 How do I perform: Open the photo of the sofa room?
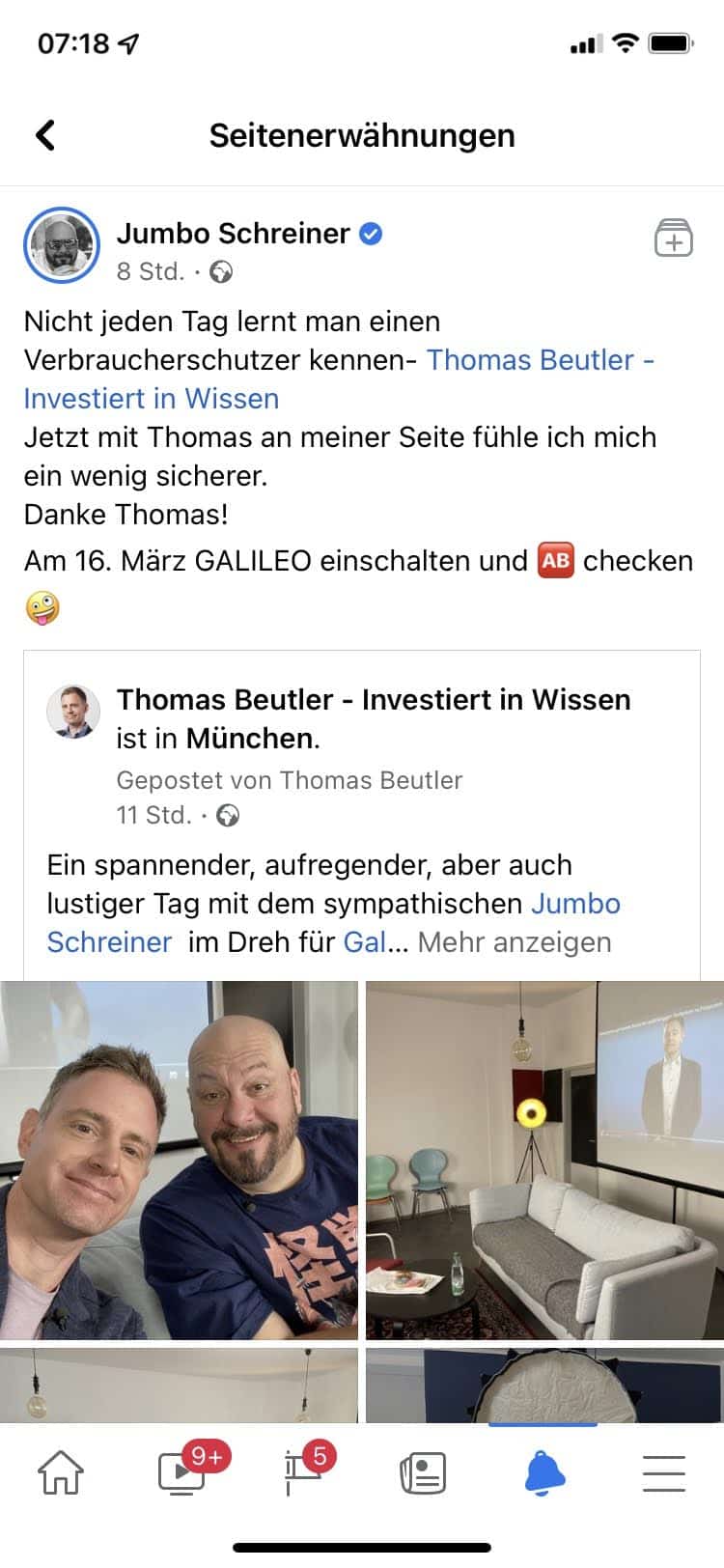coord(544,1159)
